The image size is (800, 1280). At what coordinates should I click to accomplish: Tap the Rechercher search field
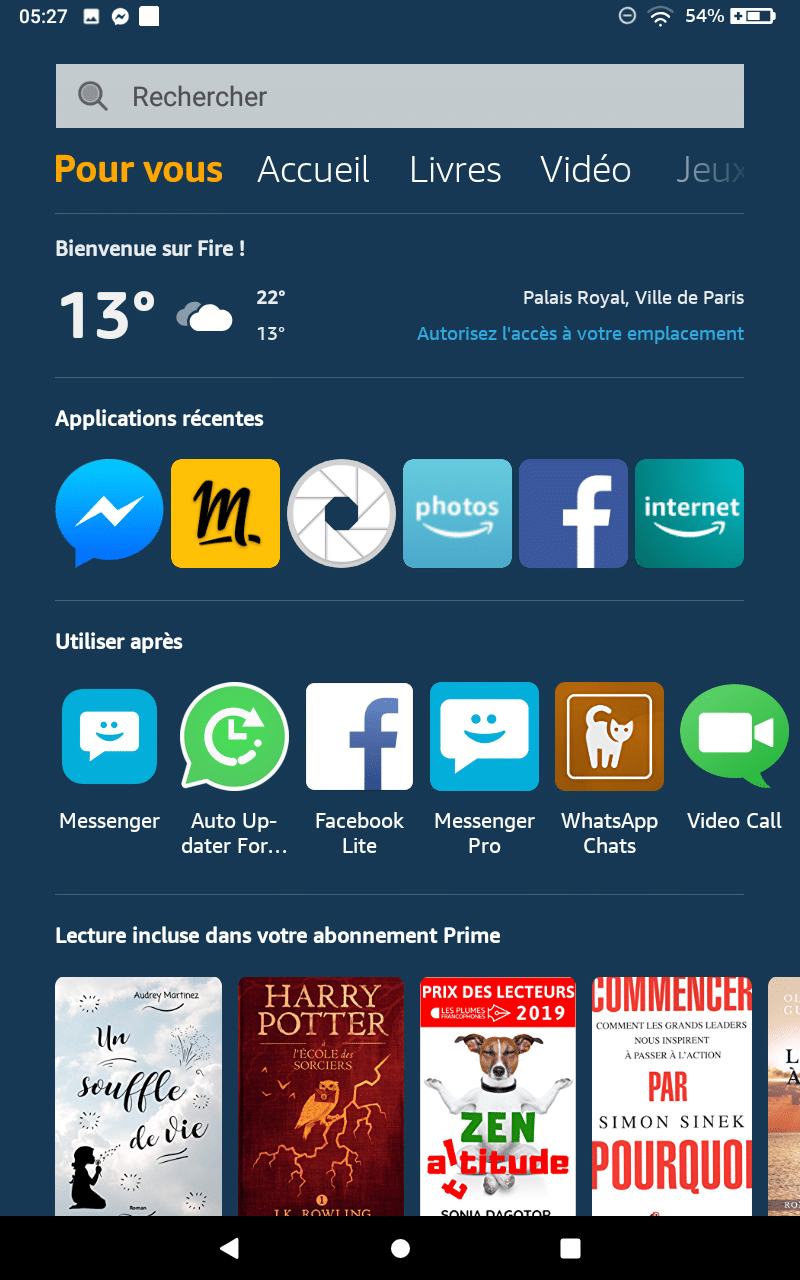tap(400, 96)
